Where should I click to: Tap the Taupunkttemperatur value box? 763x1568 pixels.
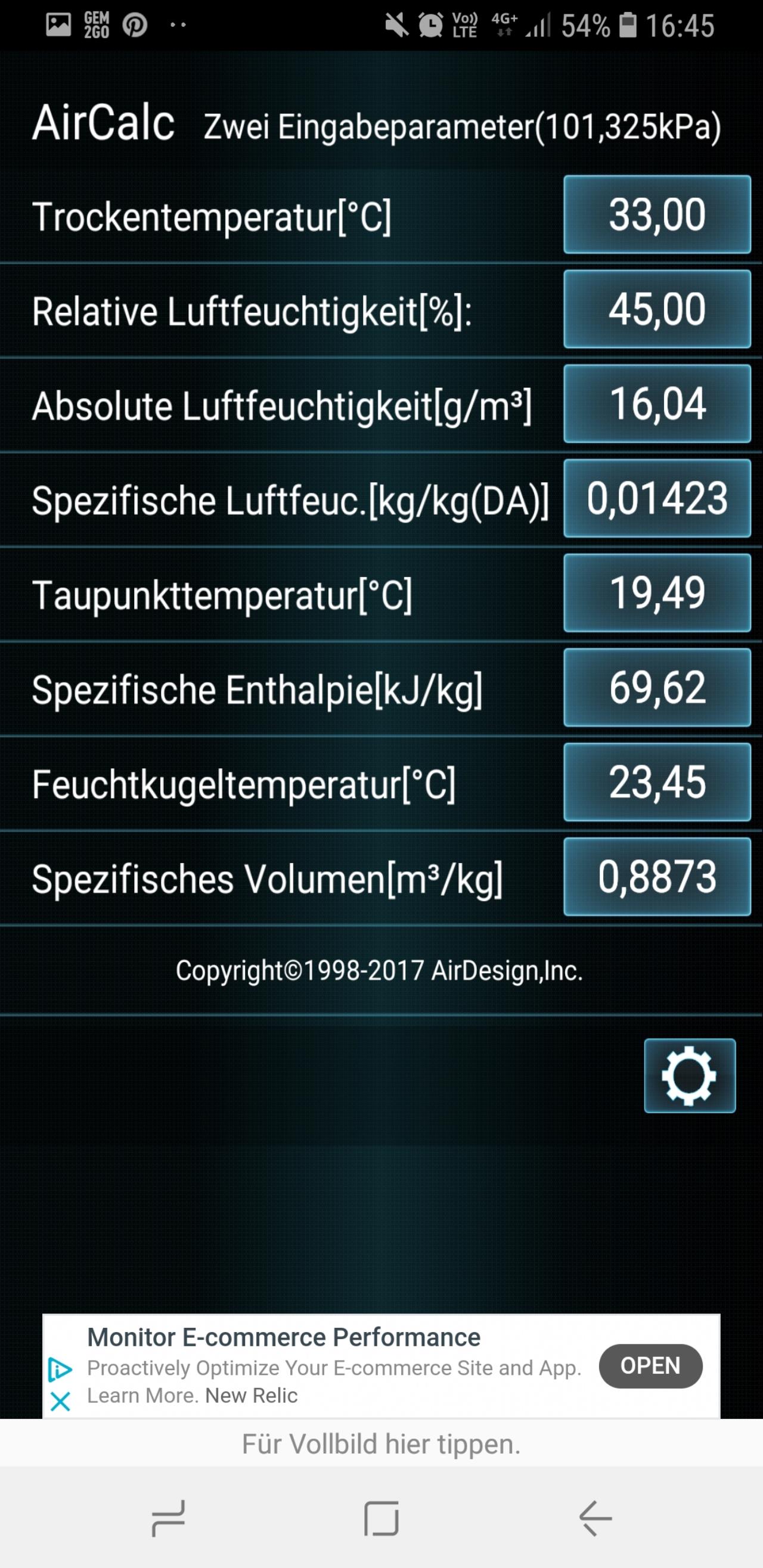point(657,593)
